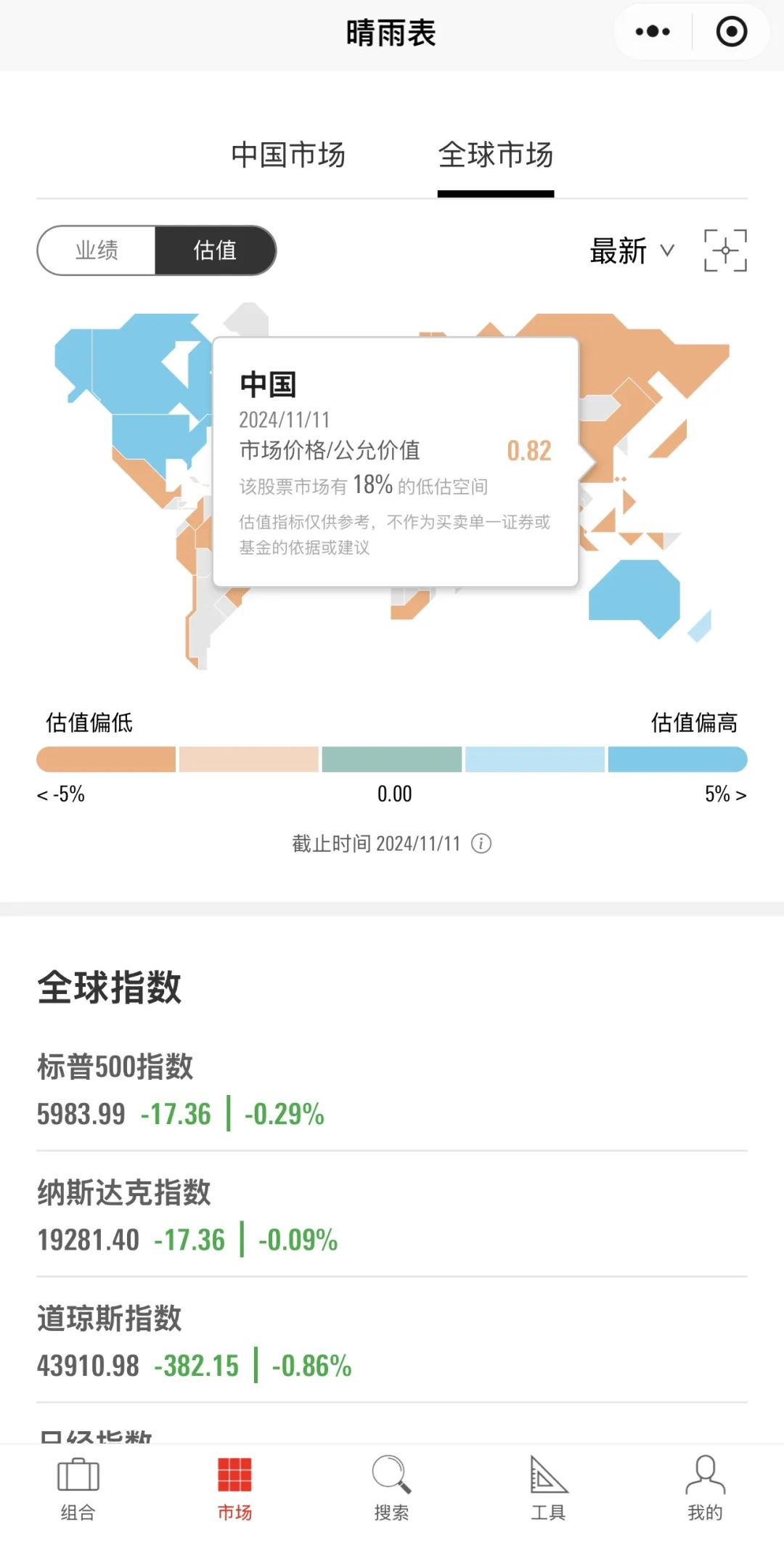The width and height of the screenshot is (784, 1551).
Task: Open the 纳斯达克指数 row
Action: click(x=392, y=1215)
